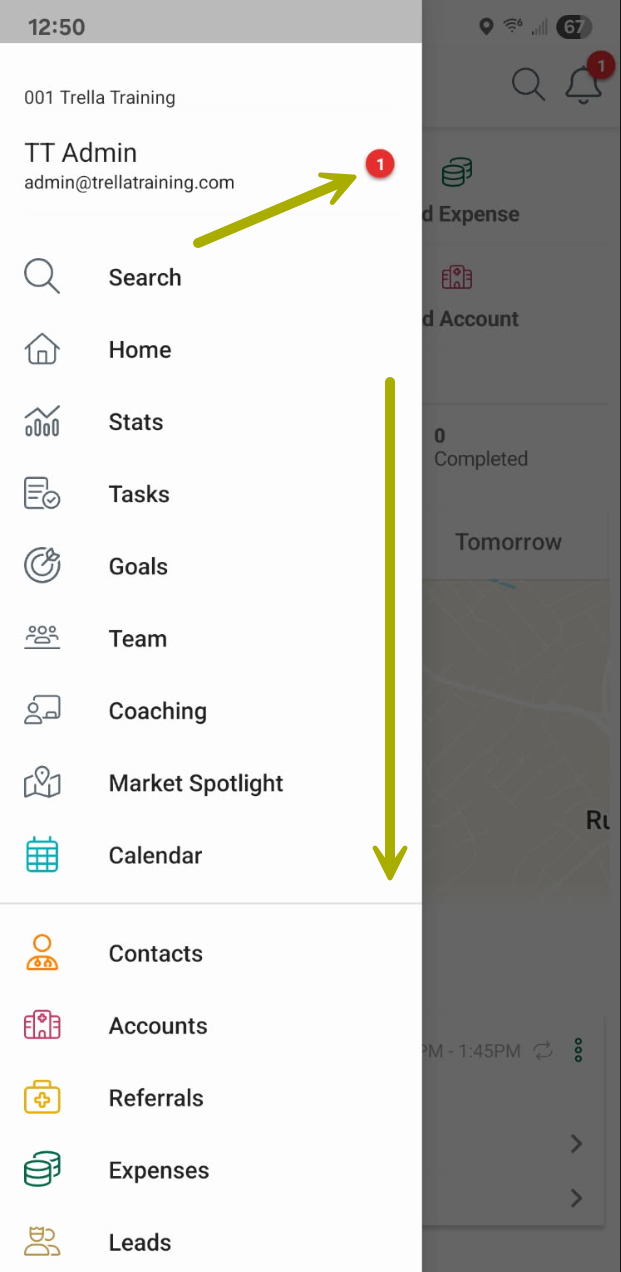Open the notifications bell in the app bar
The image size is (621, 1272).
click(x=585, y=82)
